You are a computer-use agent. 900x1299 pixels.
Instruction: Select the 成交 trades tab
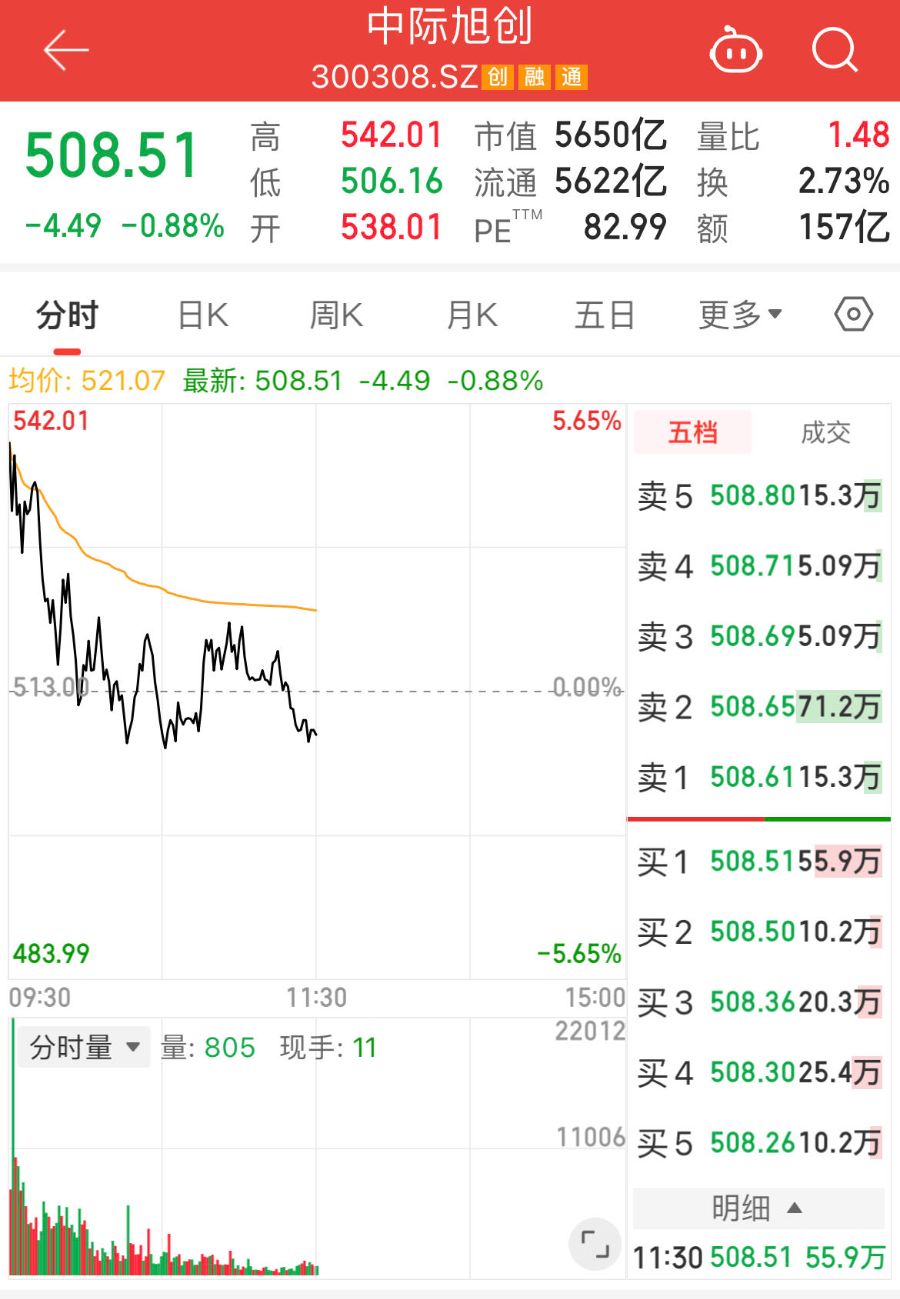tap(825, 433)
